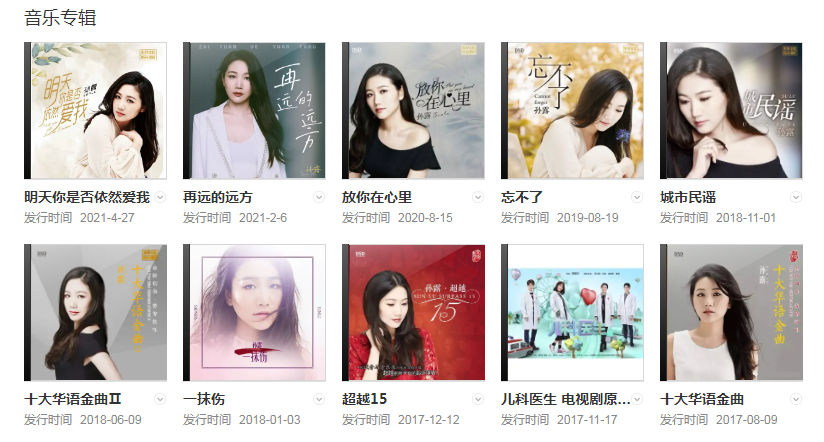Open the album cover 再远的远方
The width and height of the screenshot is (824, 442).
pyautogui.click(x=254, y=111)
